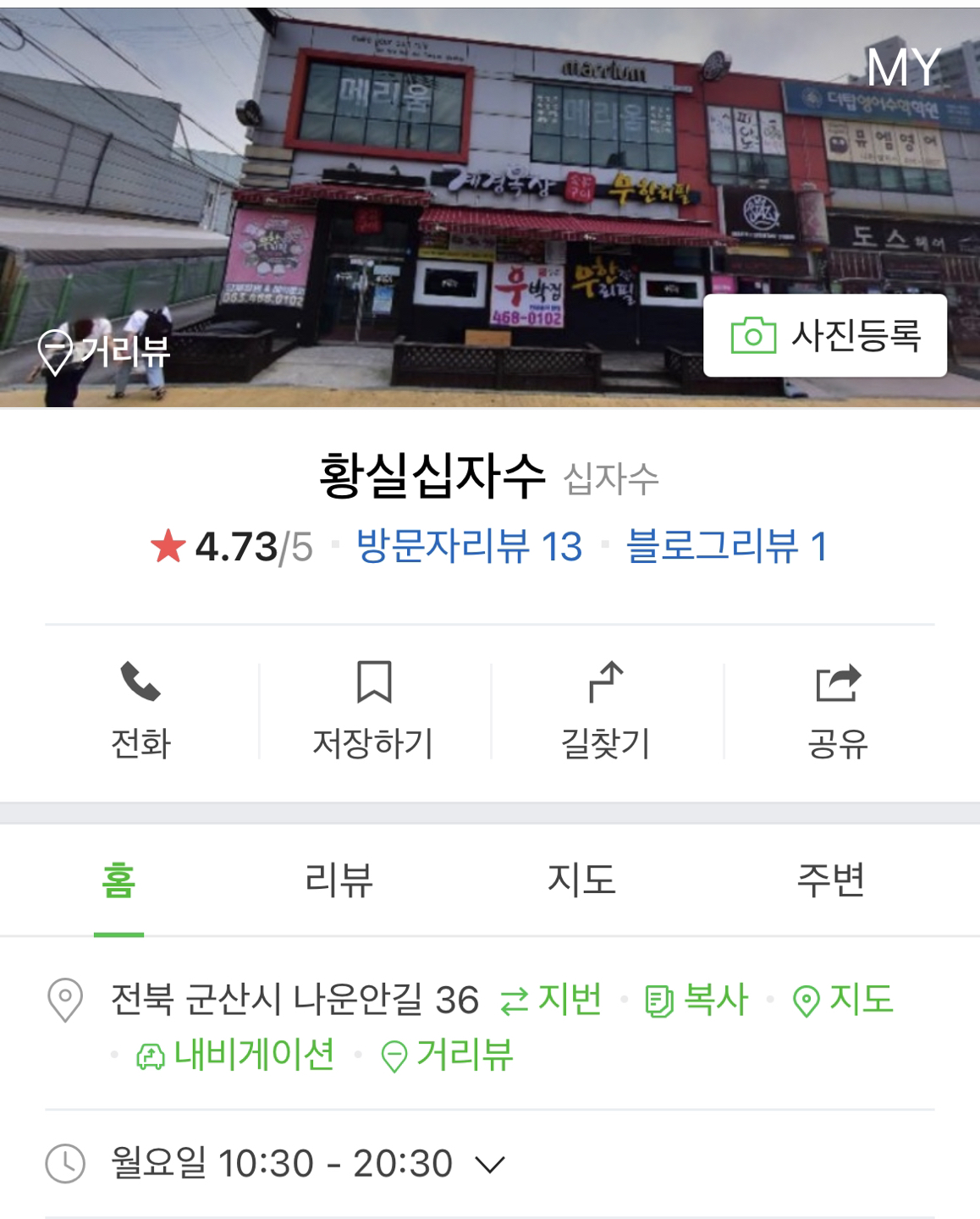Open 방문자리뷰 13 reviews
The height and width of the screenshot is (1219, 980).
point(469,546)
